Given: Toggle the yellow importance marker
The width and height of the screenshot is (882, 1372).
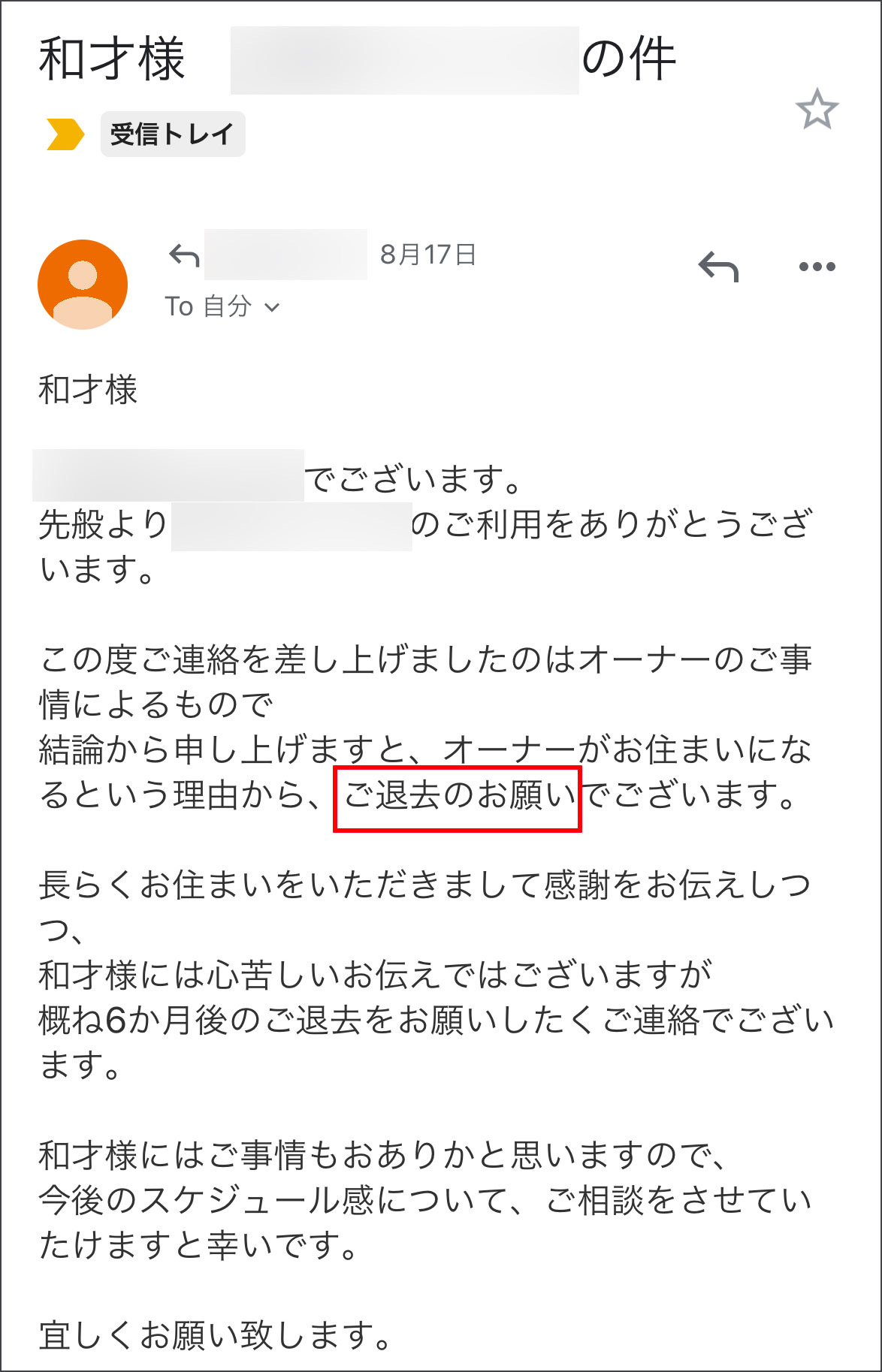Looking at the screenshot, I should [x=65, y=134].
